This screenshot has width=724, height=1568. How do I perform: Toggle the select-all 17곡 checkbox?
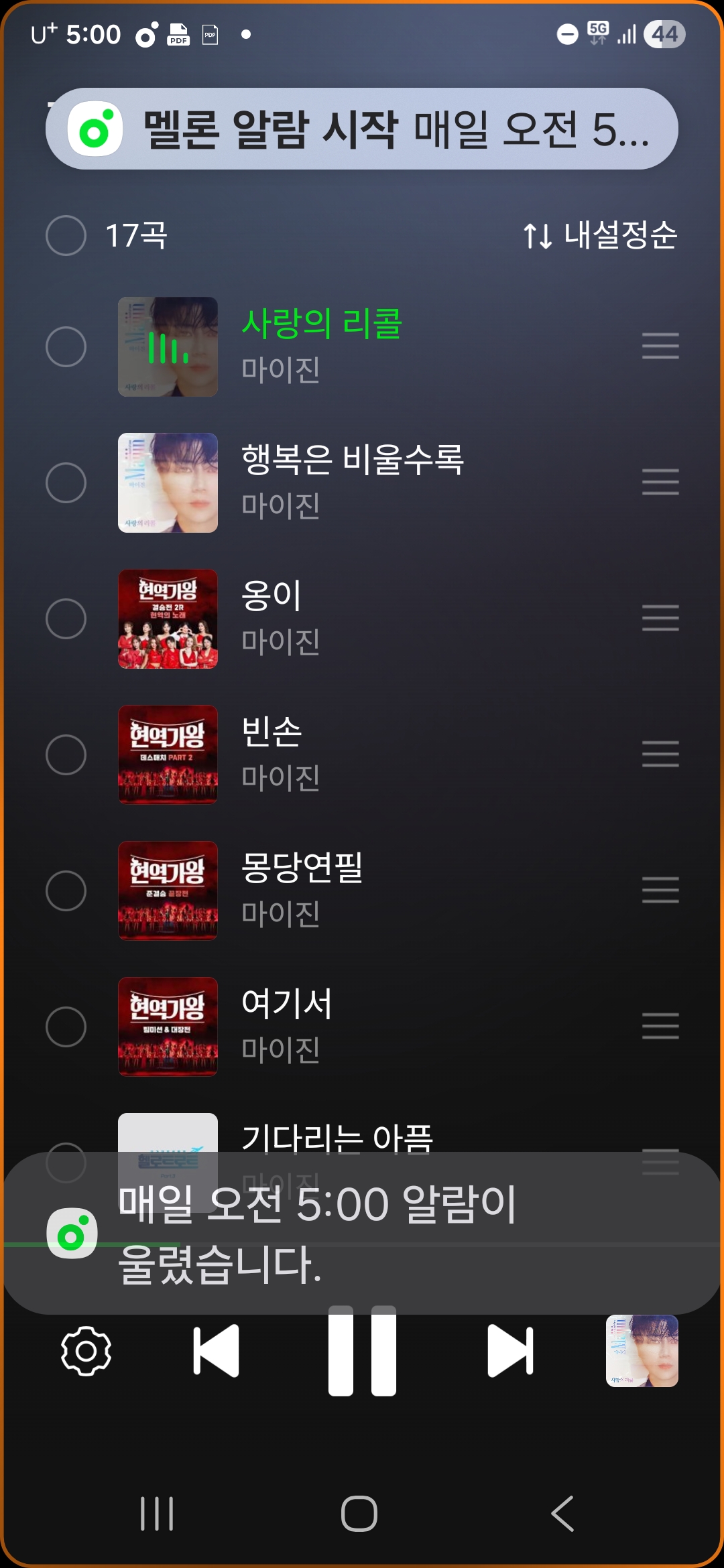(66, 235)
